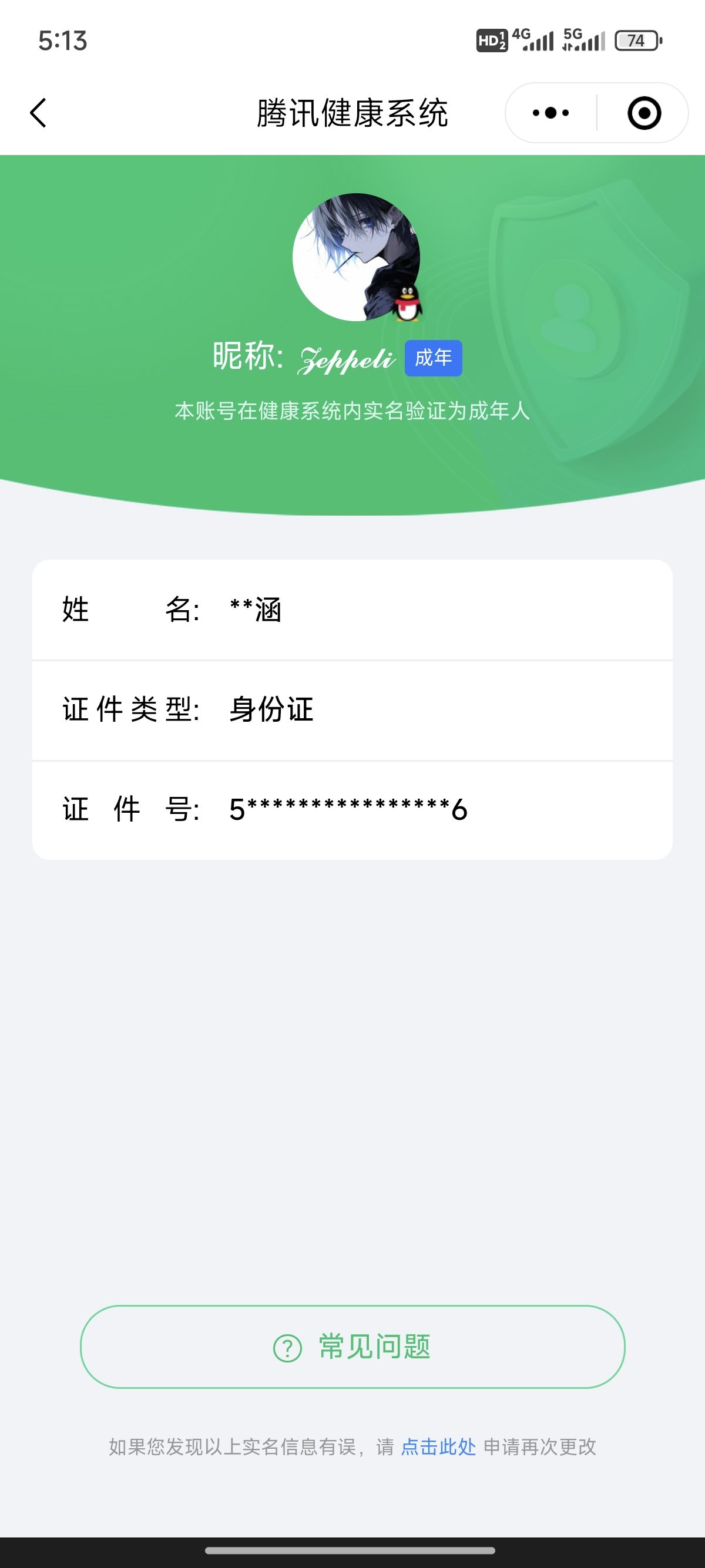Close the mini program via circle icon
705x1568 pixels.
(643, 113)
